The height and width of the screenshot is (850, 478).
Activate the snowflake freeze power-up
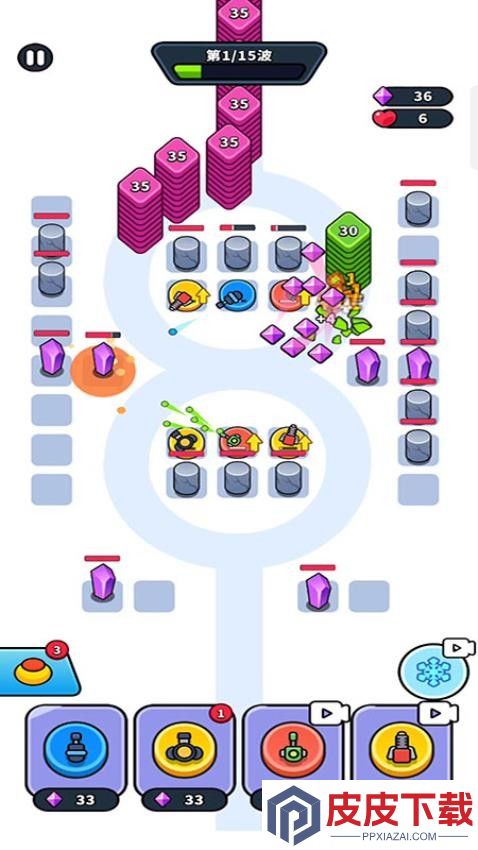point(434,671)
